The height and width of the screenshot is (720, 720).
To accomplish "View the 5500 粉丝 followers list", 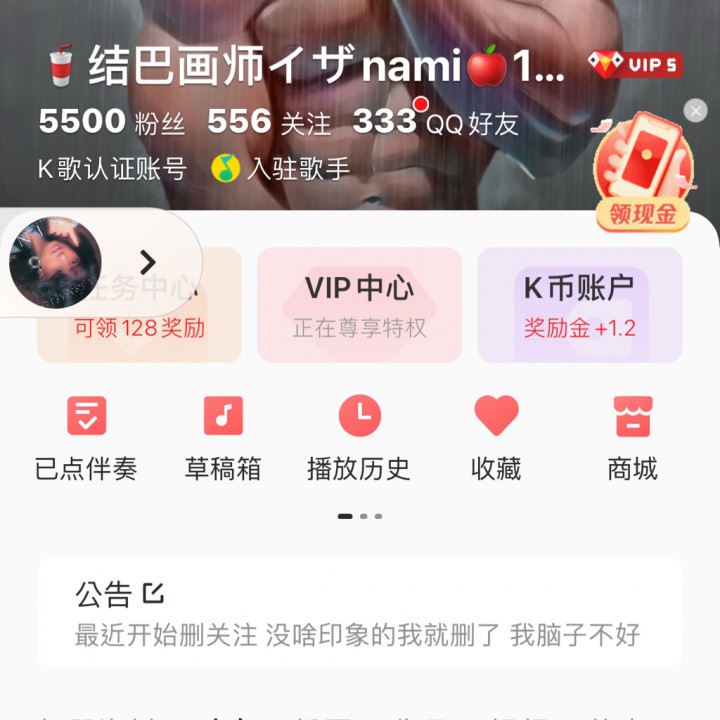I will click(x=112, y=122).
